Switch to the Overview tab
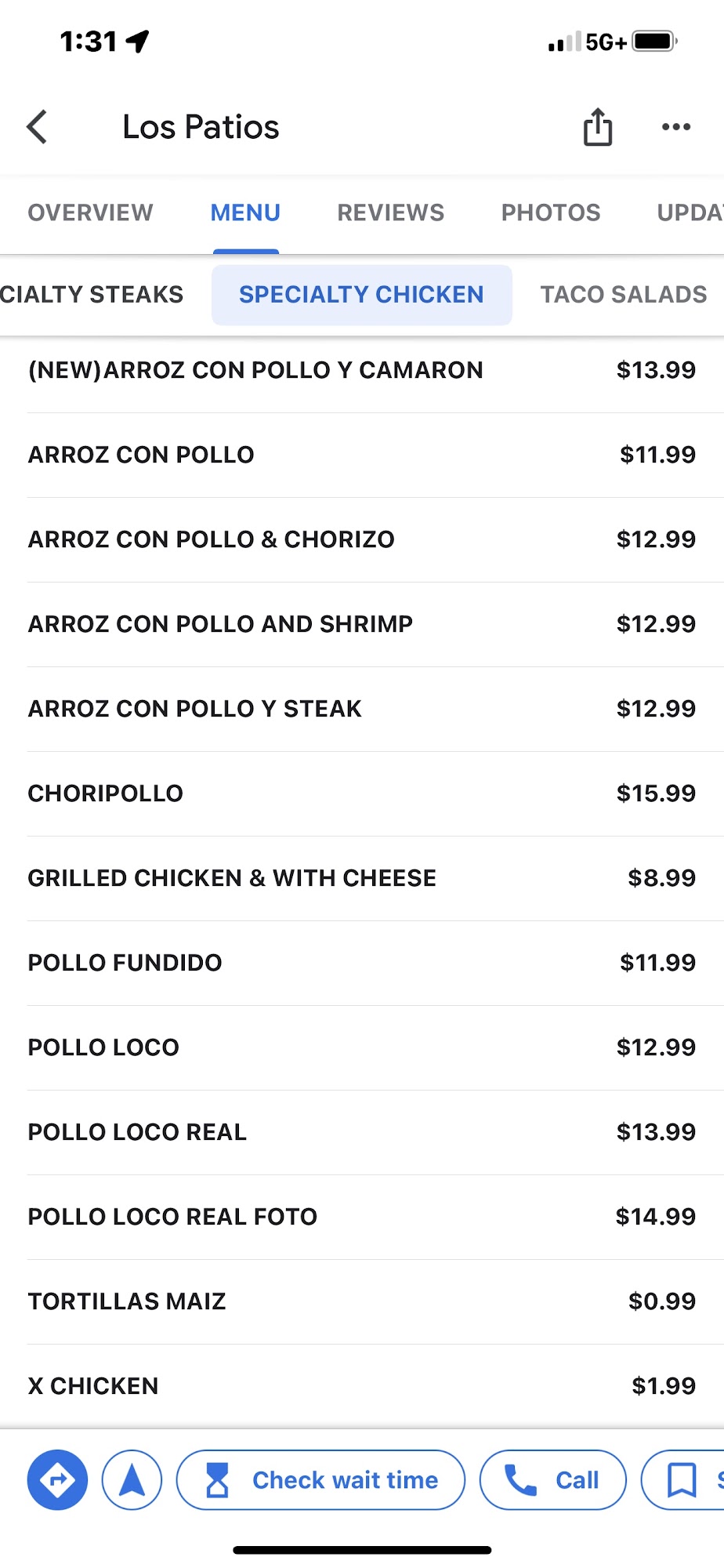 click(x=91, y=213)
